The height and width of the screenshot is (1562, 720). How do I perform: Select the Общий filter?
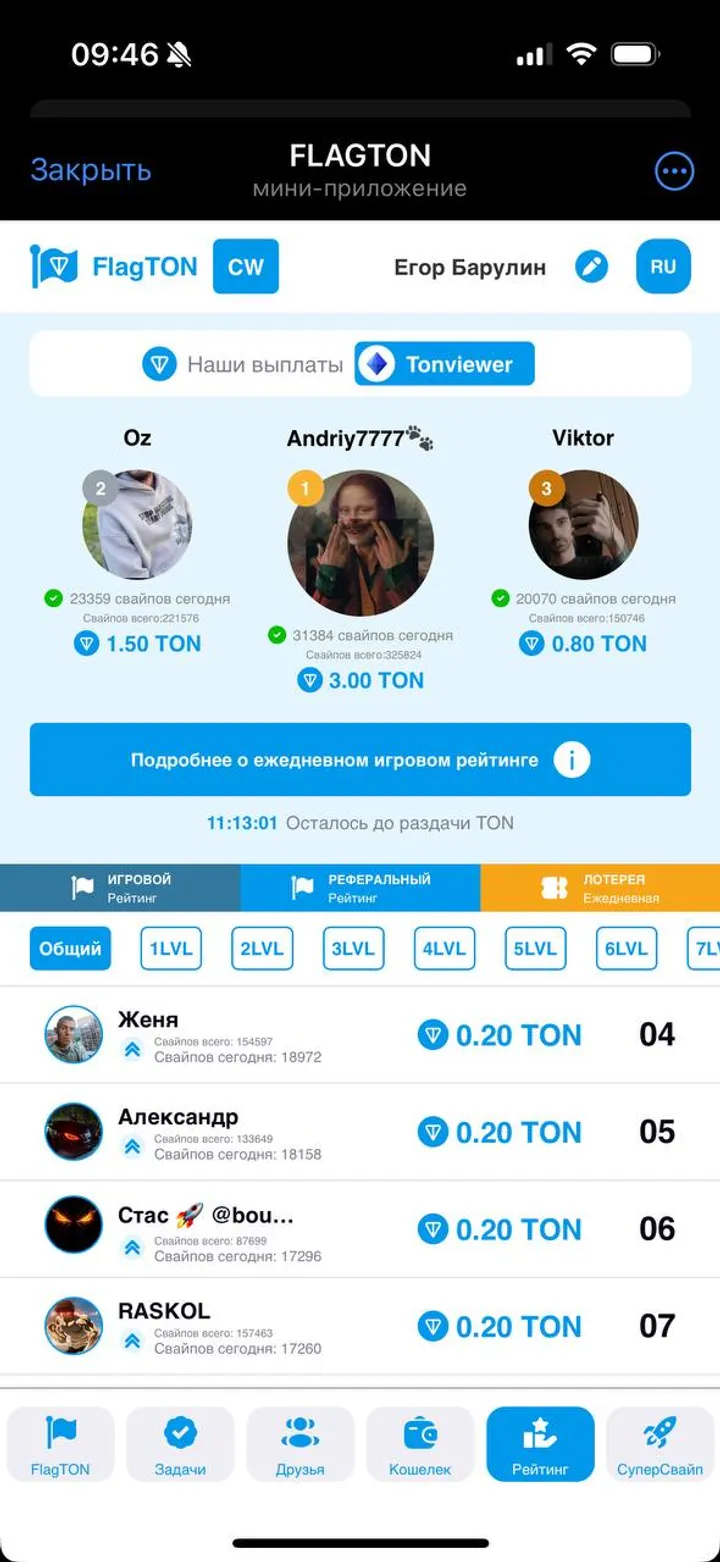pyautogui.click(x=70, y=949)
